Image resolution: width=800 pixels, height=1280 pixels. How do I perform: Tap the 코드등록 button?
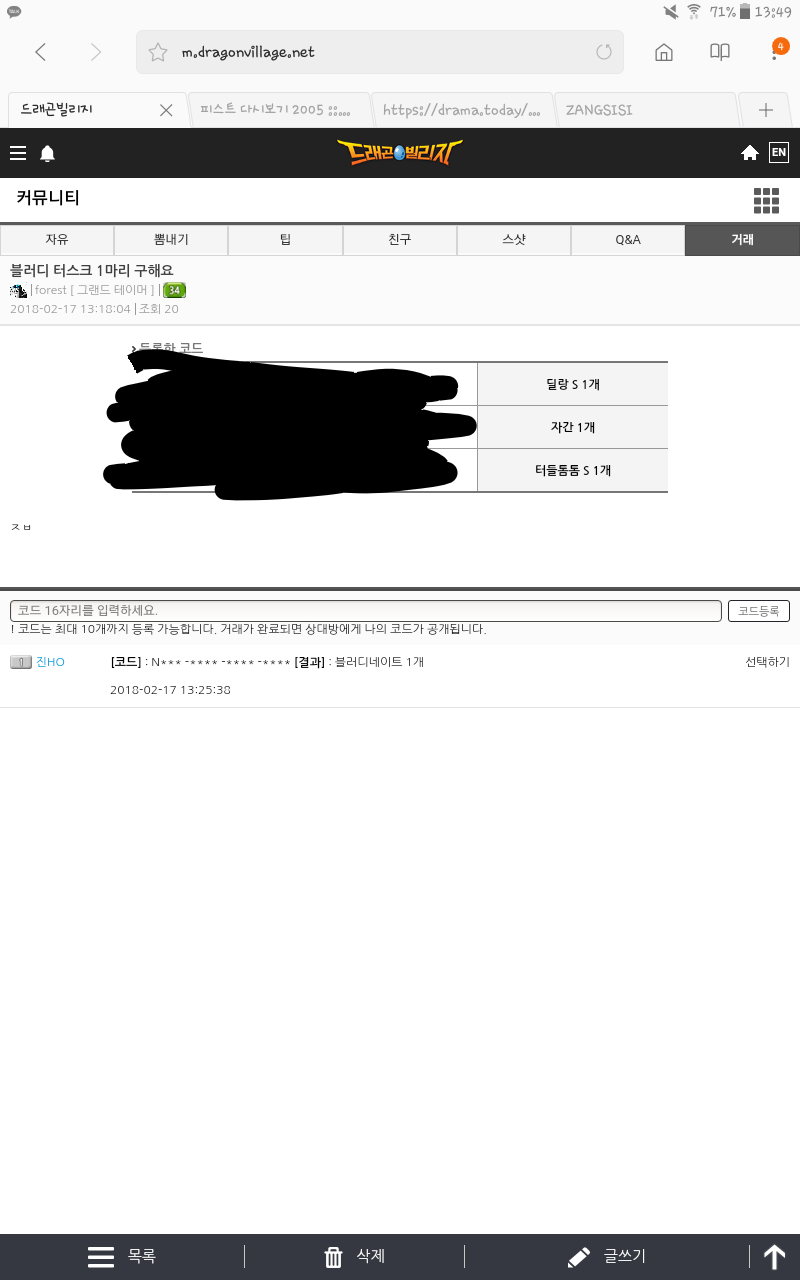point(758,610)
